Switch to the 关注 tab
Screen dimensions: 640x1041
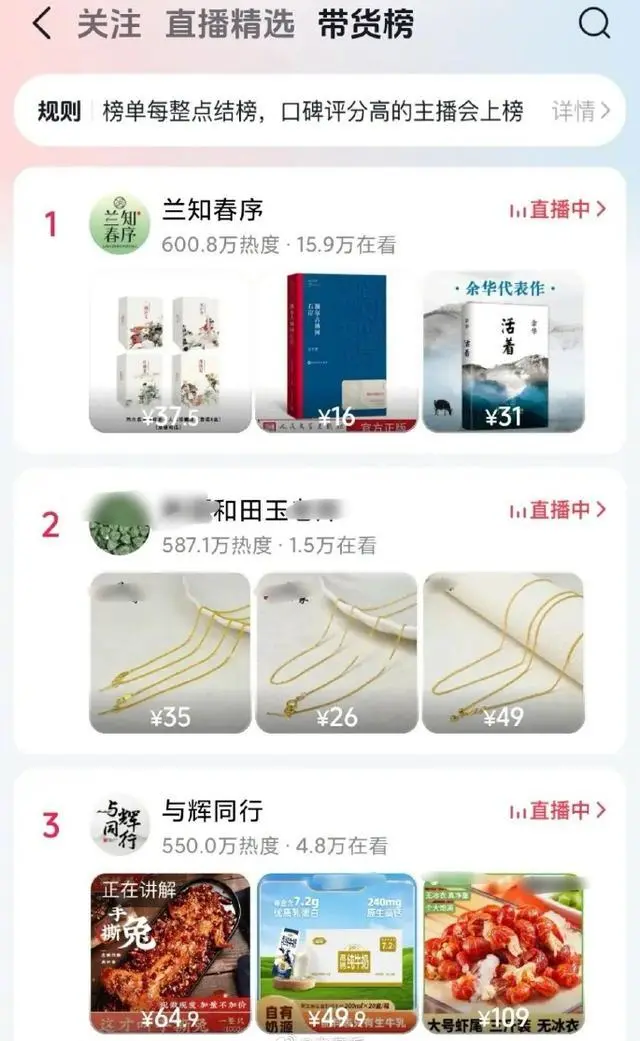(109, 24)
